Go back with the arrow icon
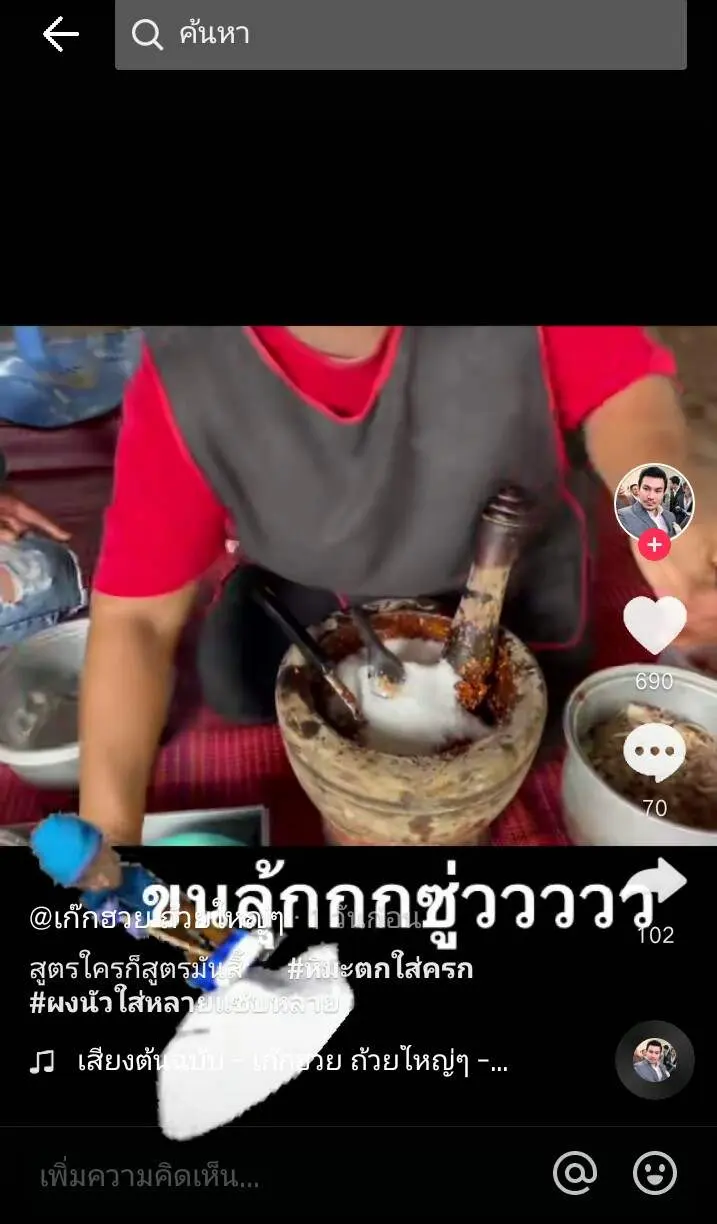 pos(60,35)
